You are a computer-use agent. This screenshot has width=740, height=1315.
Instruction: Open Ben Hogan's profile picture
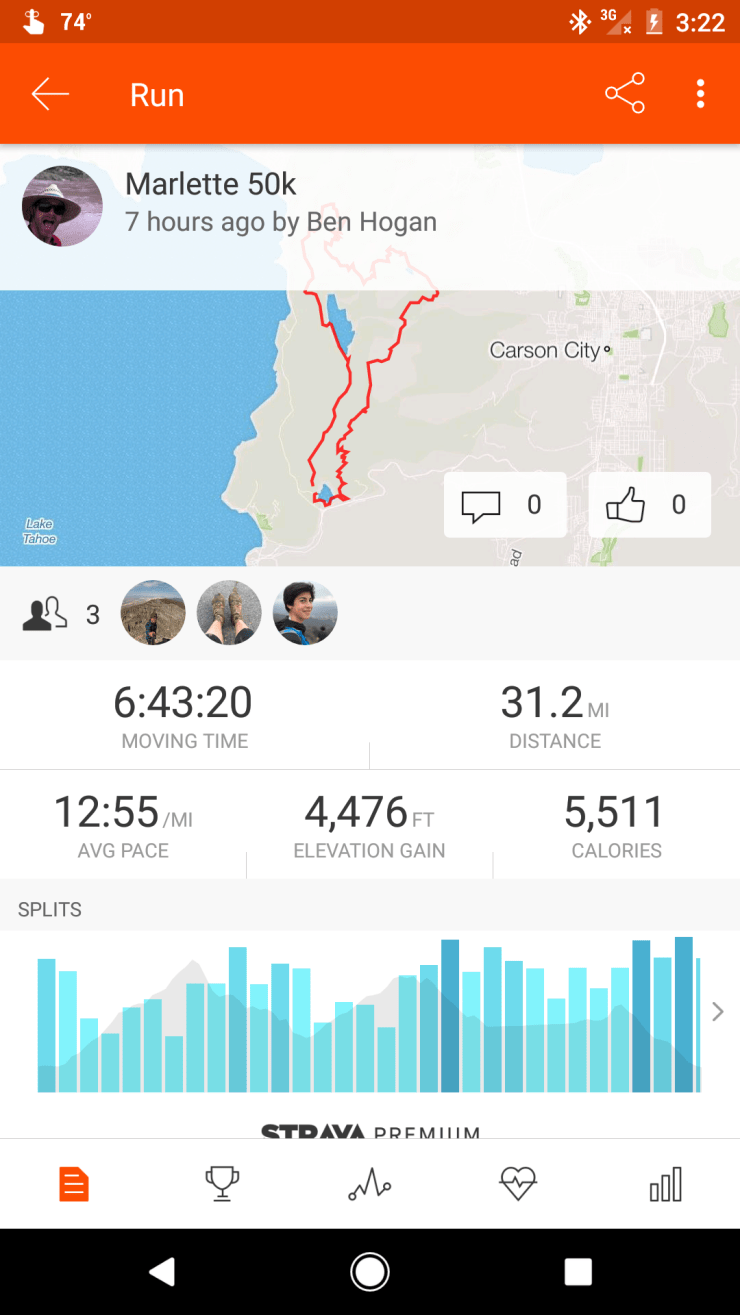pyautogui.click(x=62, y=206)
